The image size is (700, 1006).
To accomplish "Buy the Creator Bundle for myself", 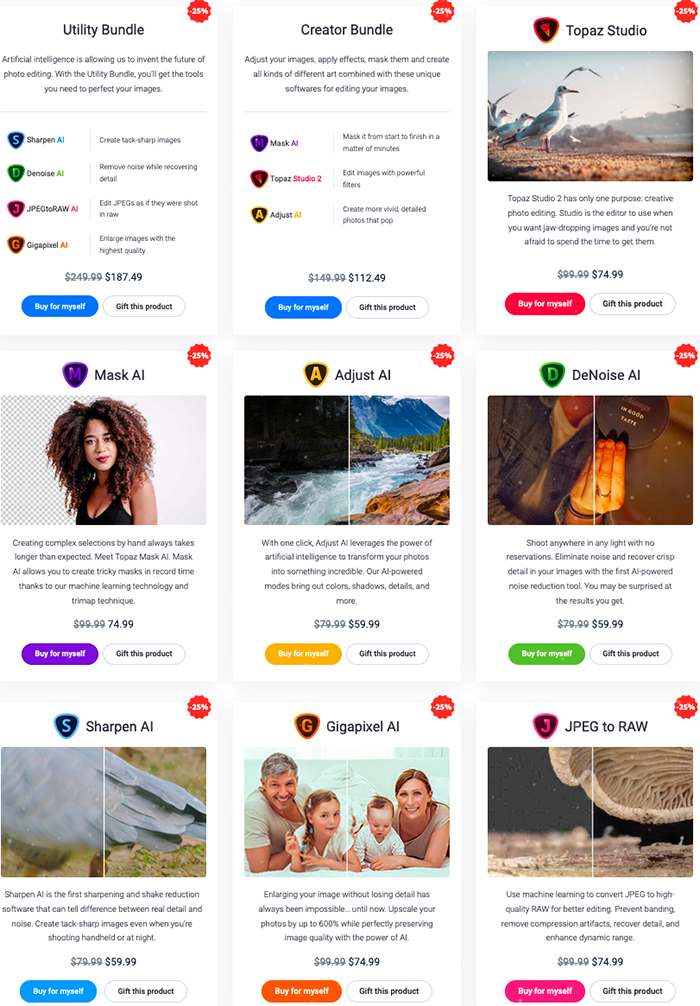I will pyautogui.click(x=303, y=307).
